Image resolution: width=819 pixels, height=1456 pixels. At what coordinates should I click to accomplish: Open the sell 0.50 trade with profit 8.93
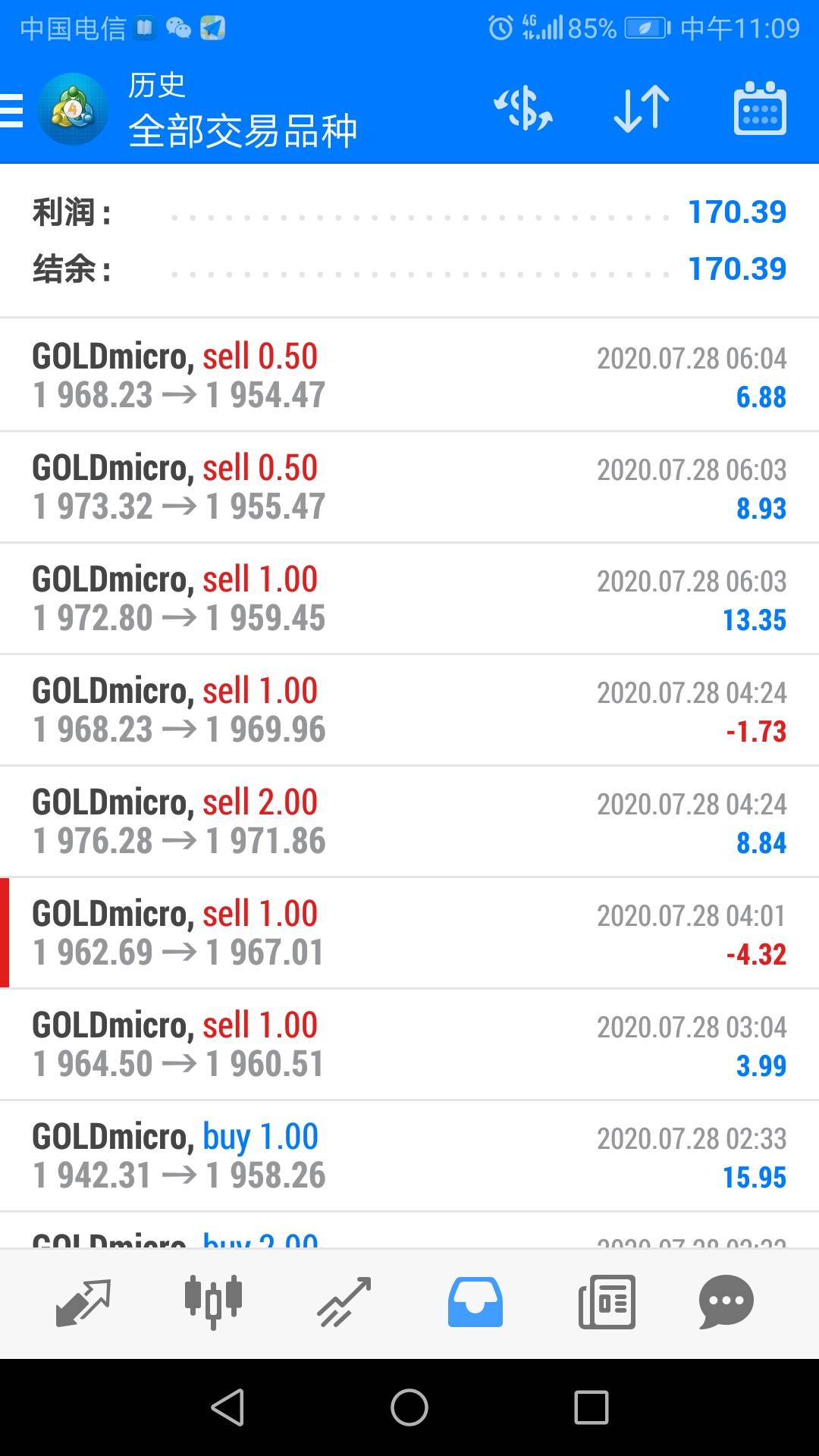[409, 487]
